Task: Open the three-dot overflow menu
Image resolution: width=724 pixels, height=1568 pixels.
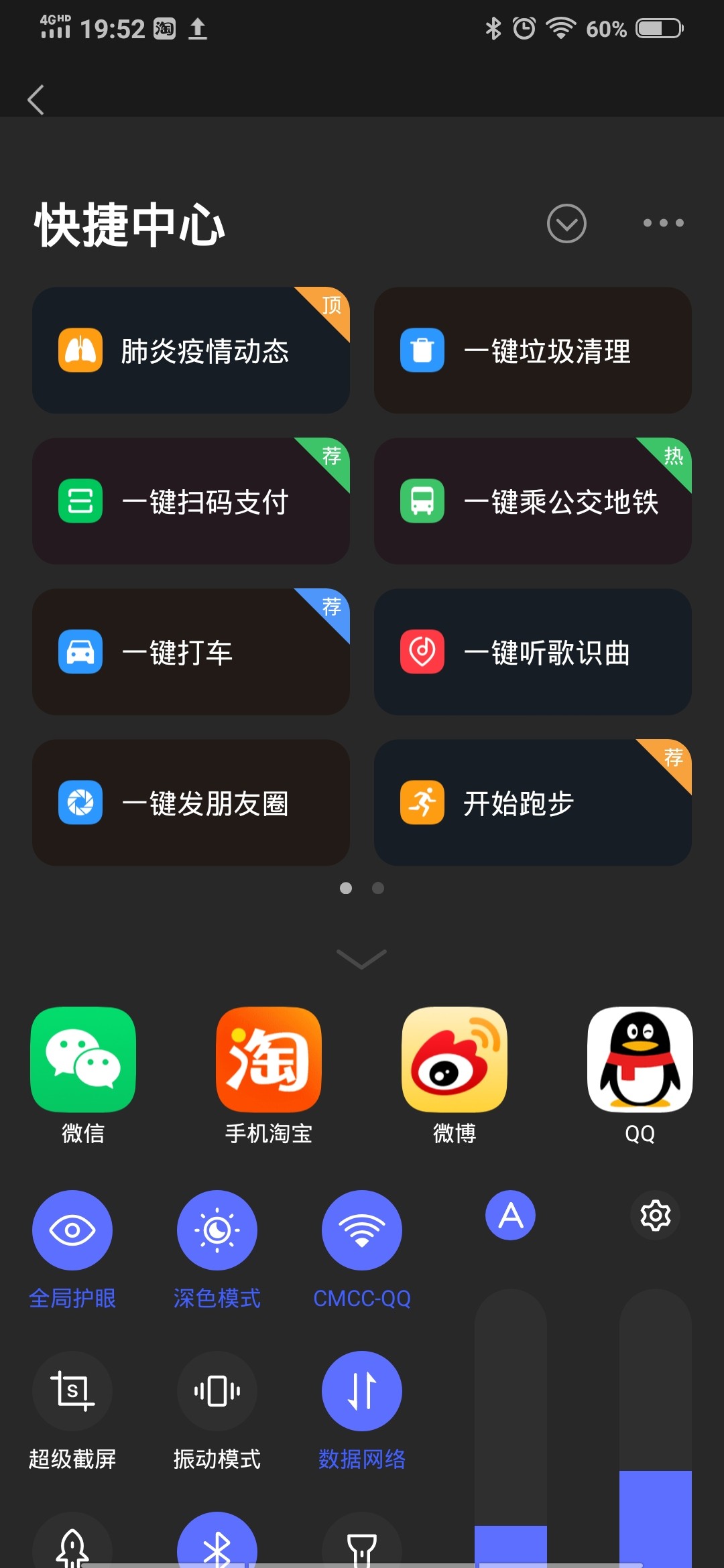Action: pos(663,223)
